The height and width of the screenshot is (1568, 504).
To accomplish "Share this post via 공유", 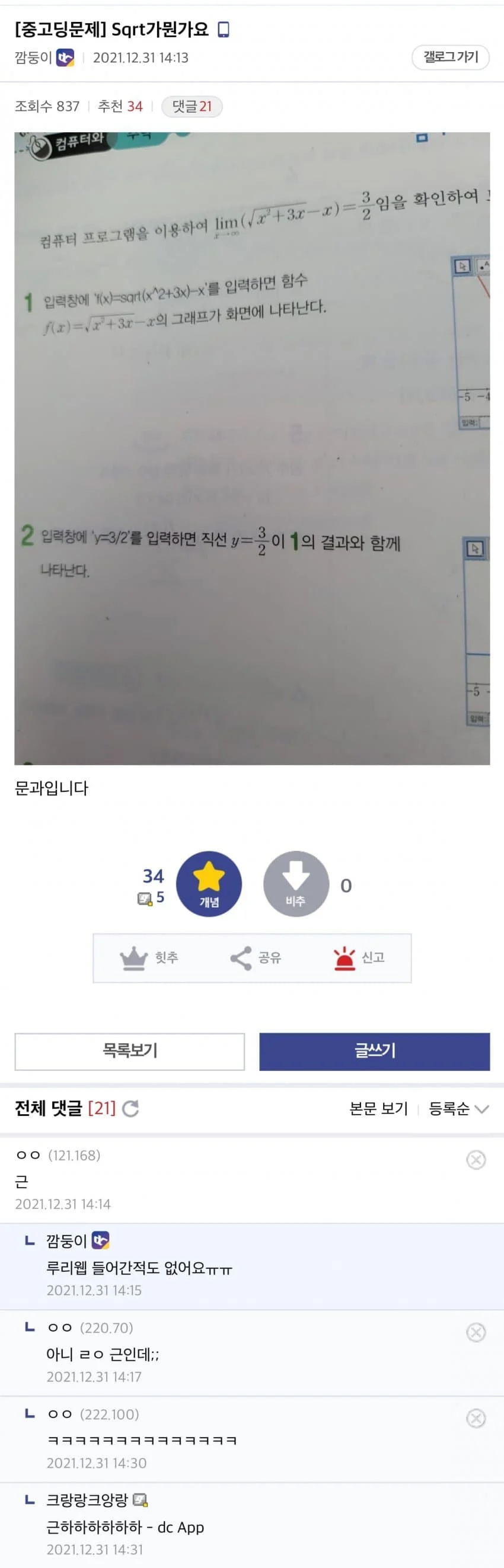I will tap(255, 957).
